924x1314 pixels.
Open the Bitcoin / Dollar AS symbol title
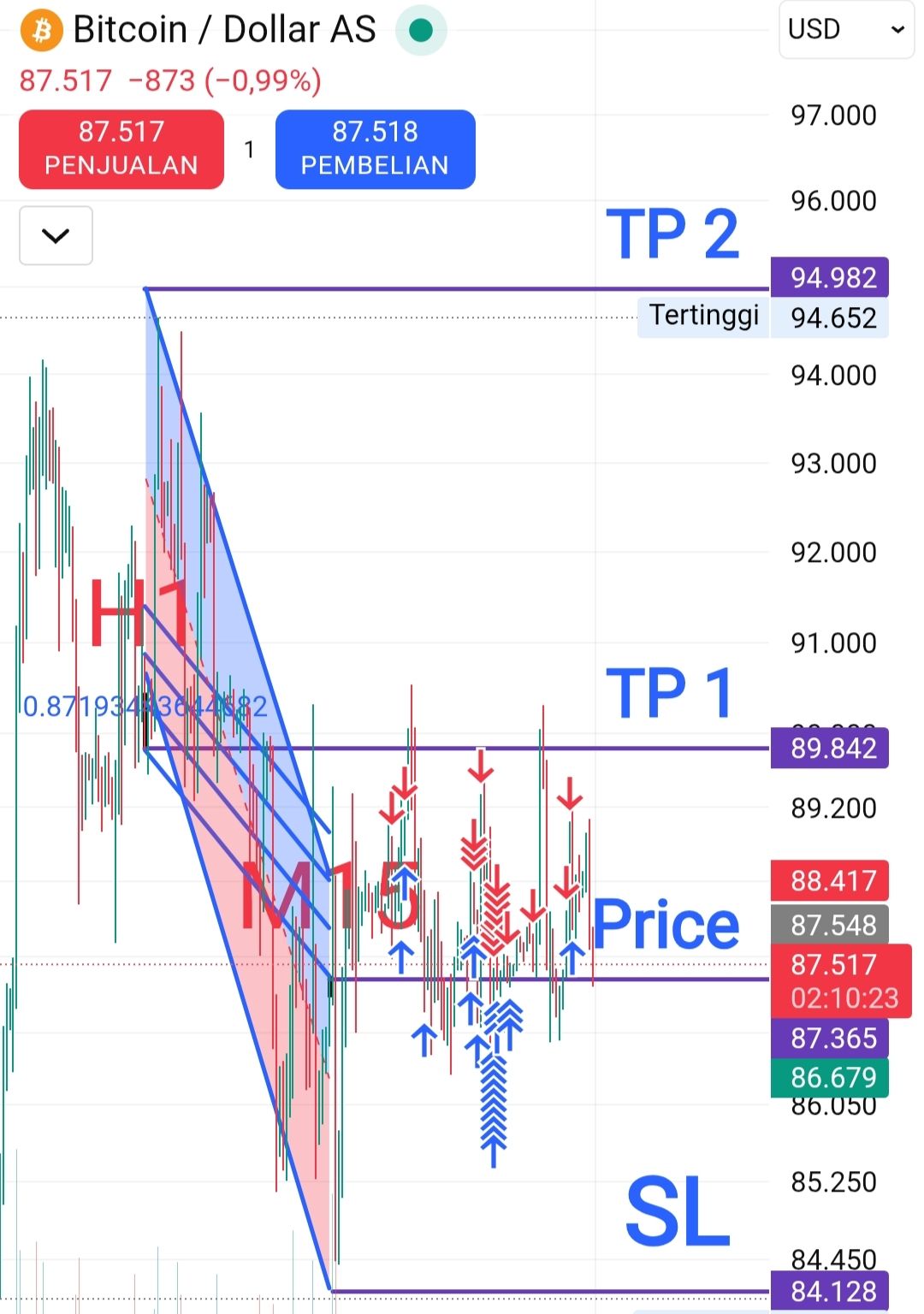click(224, 30)
